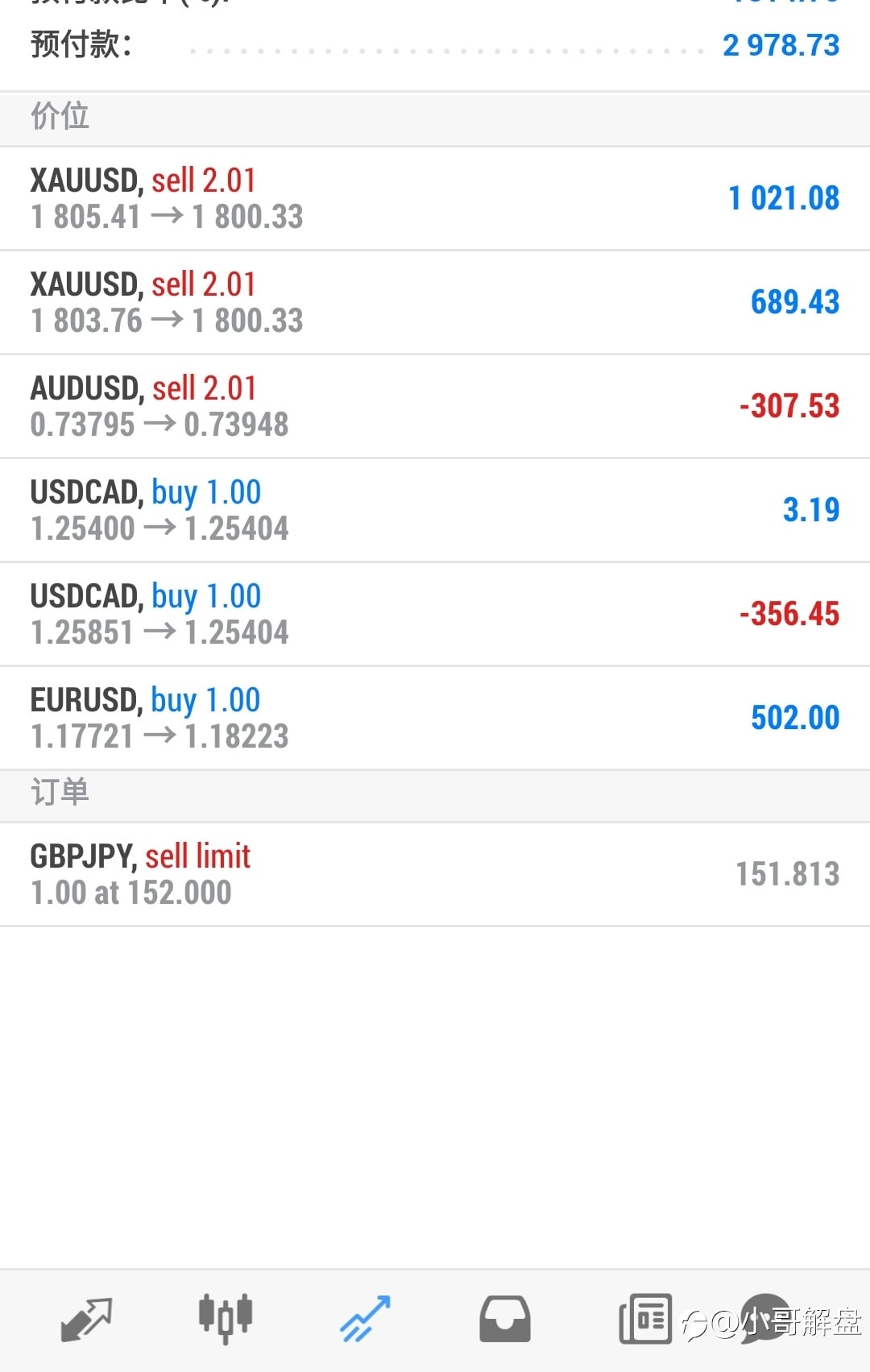The image size is (870, 1372).
Task: Open the History tab with inbox tray icon
Action: click(505, 1319)
